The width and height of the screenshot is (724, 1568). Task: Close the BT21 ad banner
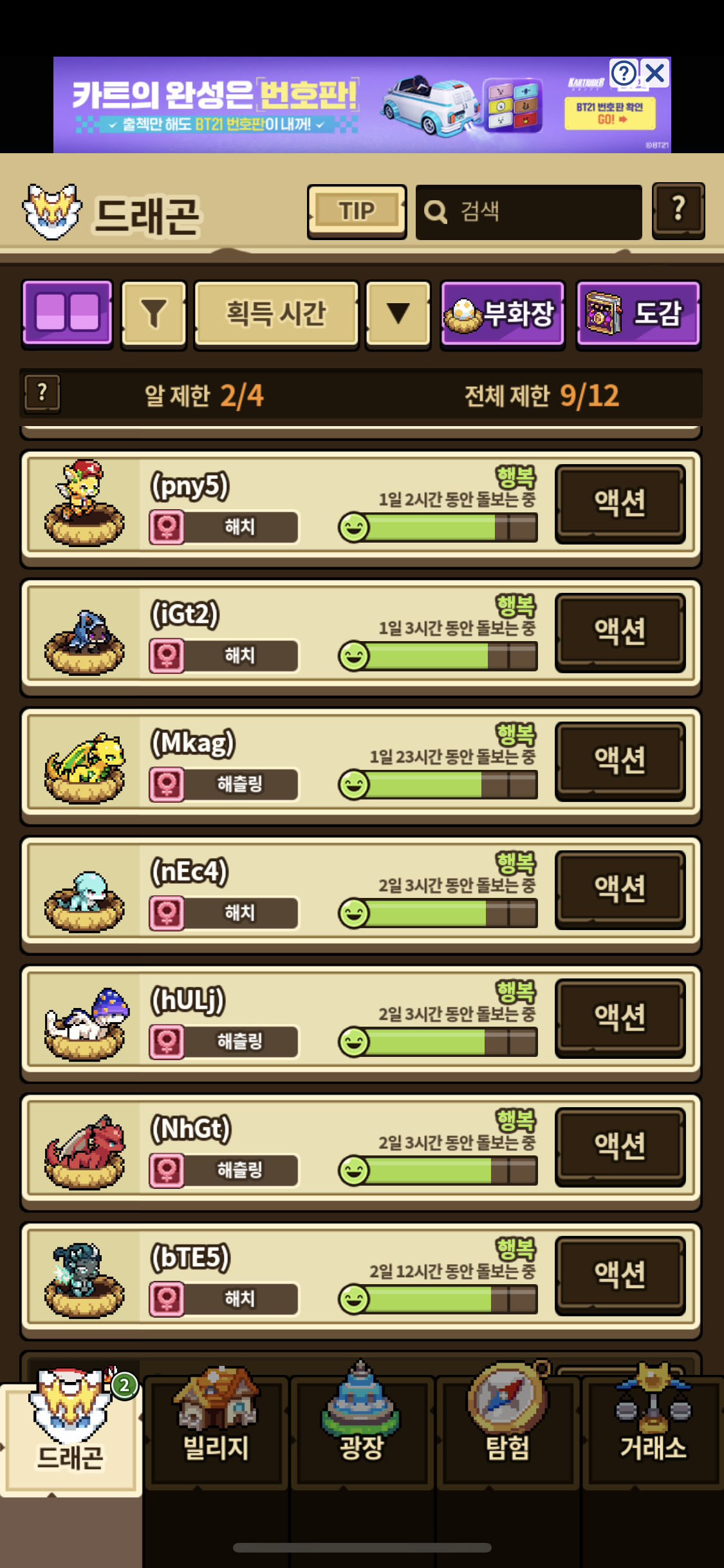point(655,73)
